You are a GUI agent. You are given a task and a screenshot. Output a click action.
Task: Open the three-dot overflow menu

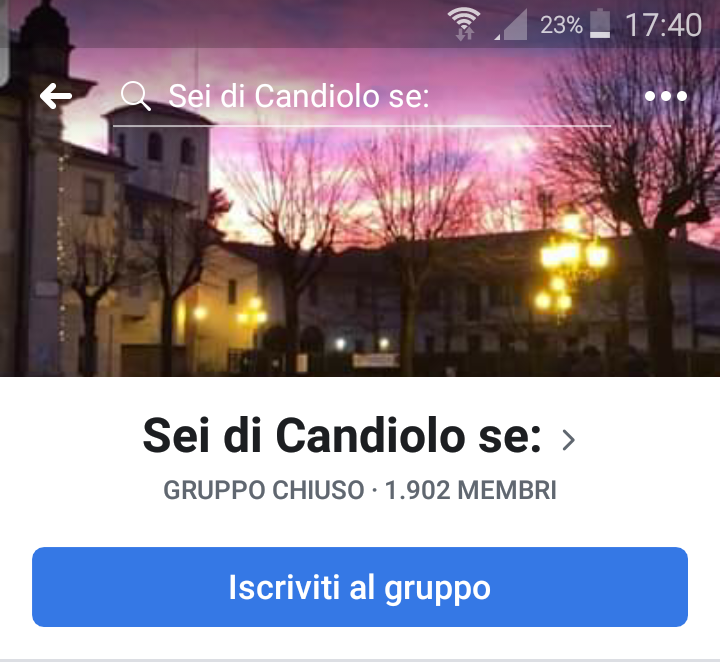coord(666,97)
